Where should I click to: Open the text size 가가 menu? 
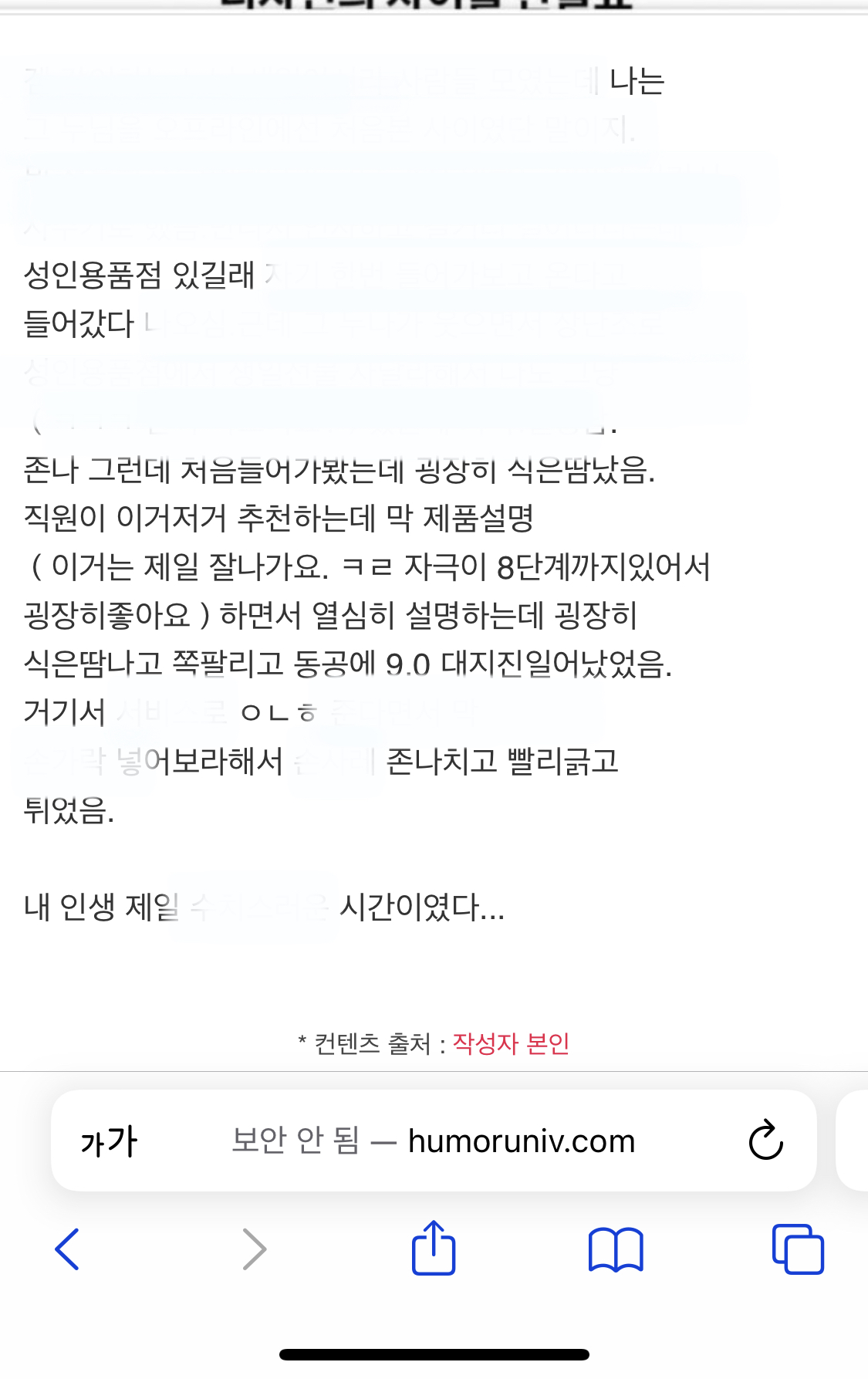pyautogui.click(x=109, y=1141)
